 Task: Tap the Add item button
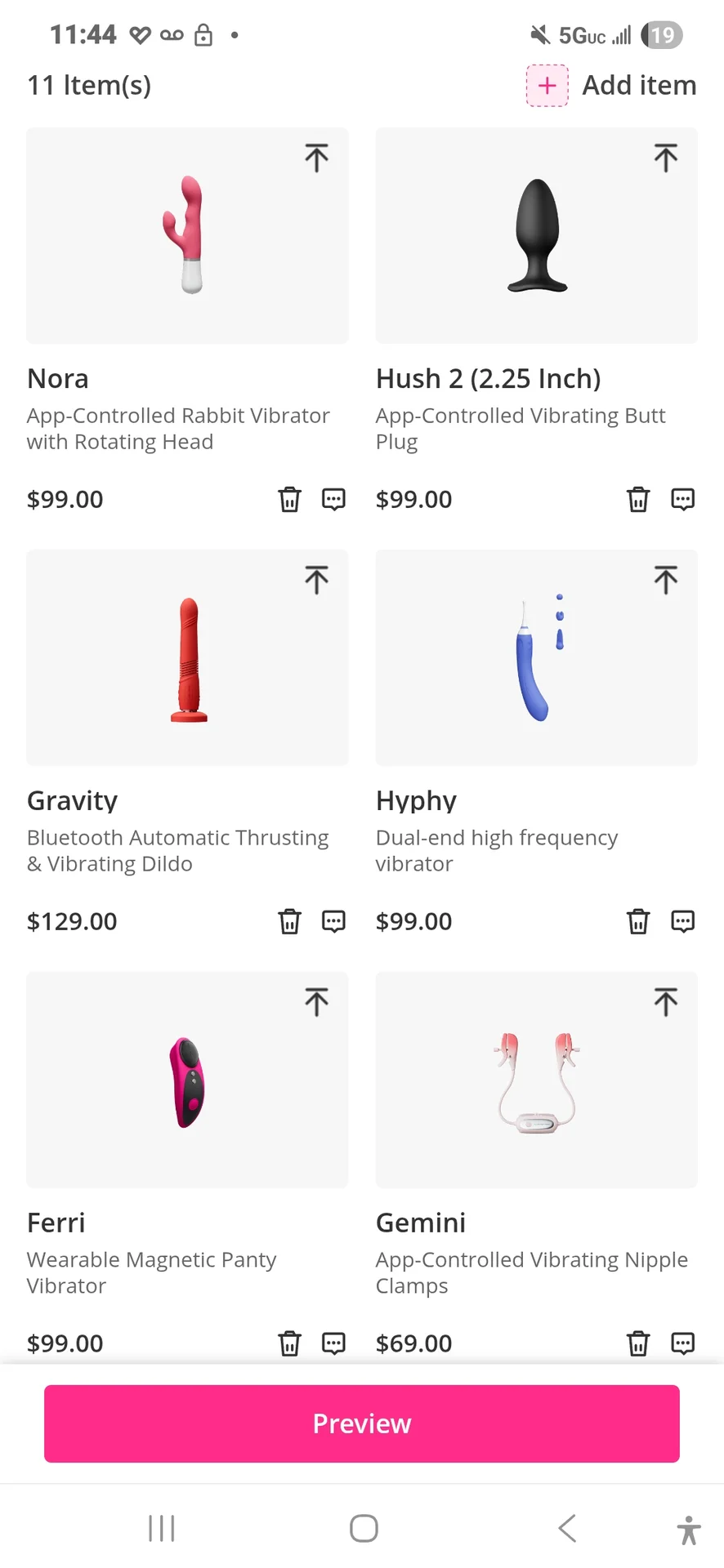coord(611,86)
